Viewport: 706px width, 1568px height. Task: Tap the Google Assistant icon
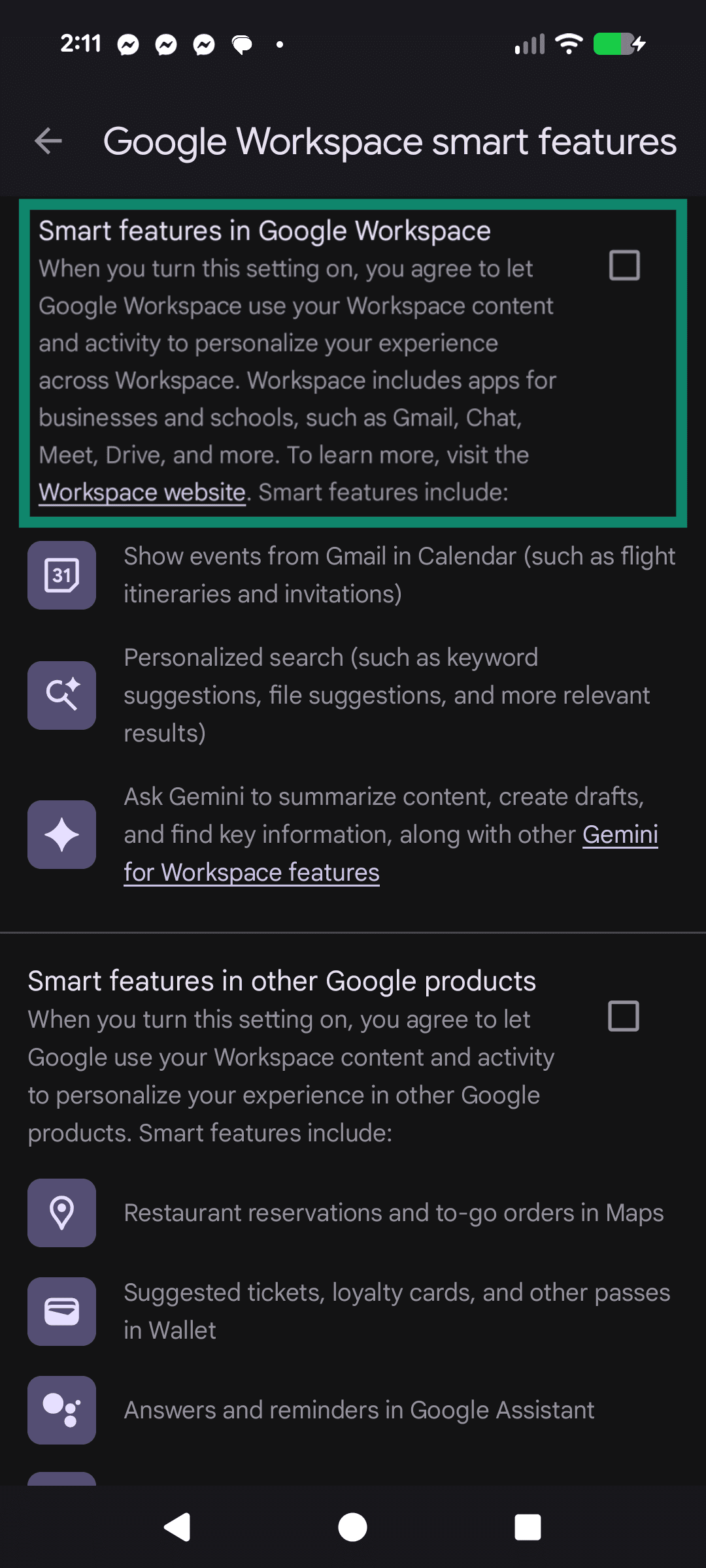click(61, 1411)
